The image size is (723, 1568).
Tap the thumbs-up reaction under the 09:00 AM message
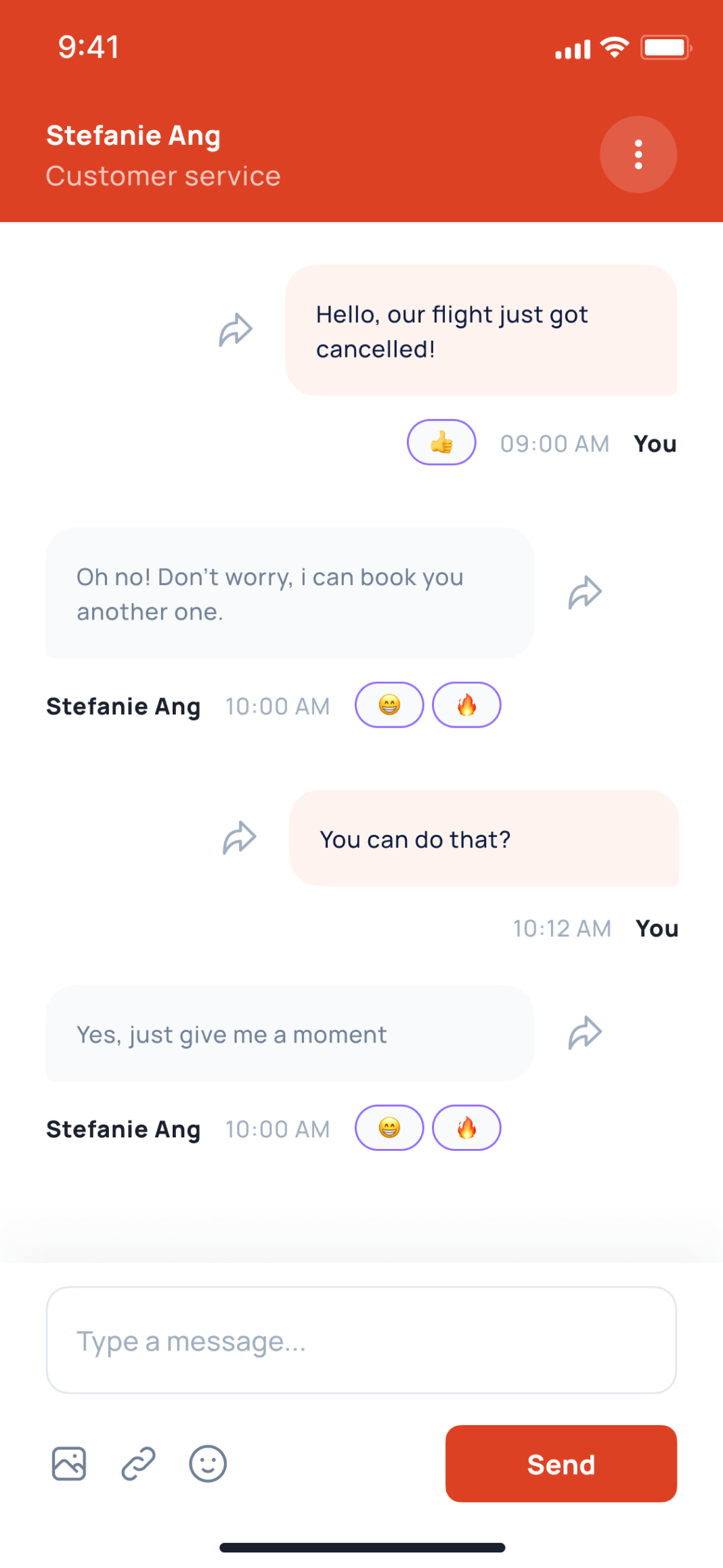pyautogui.click(x=441, y=443)
